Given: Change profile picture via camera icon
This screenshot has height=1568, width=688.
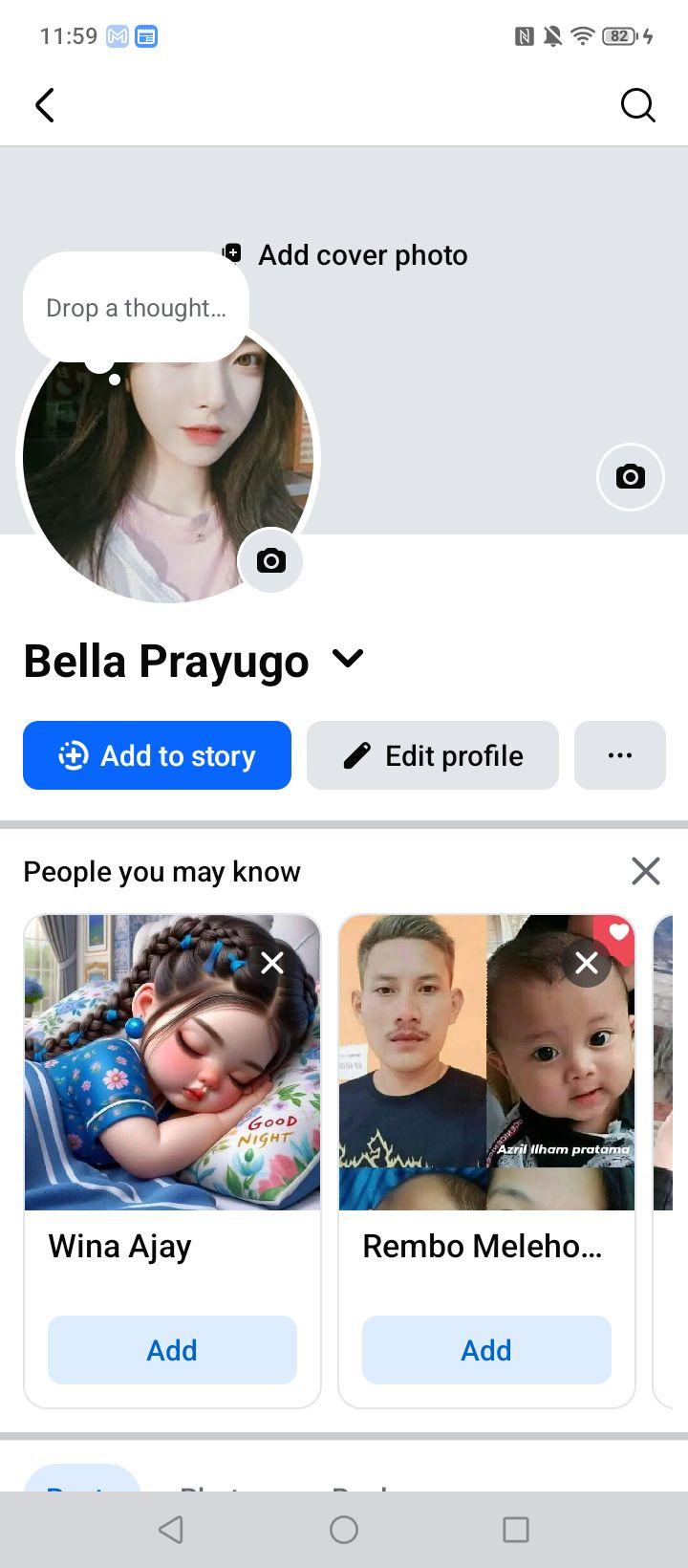Looking at the screenshot, I should pos(270,560).
